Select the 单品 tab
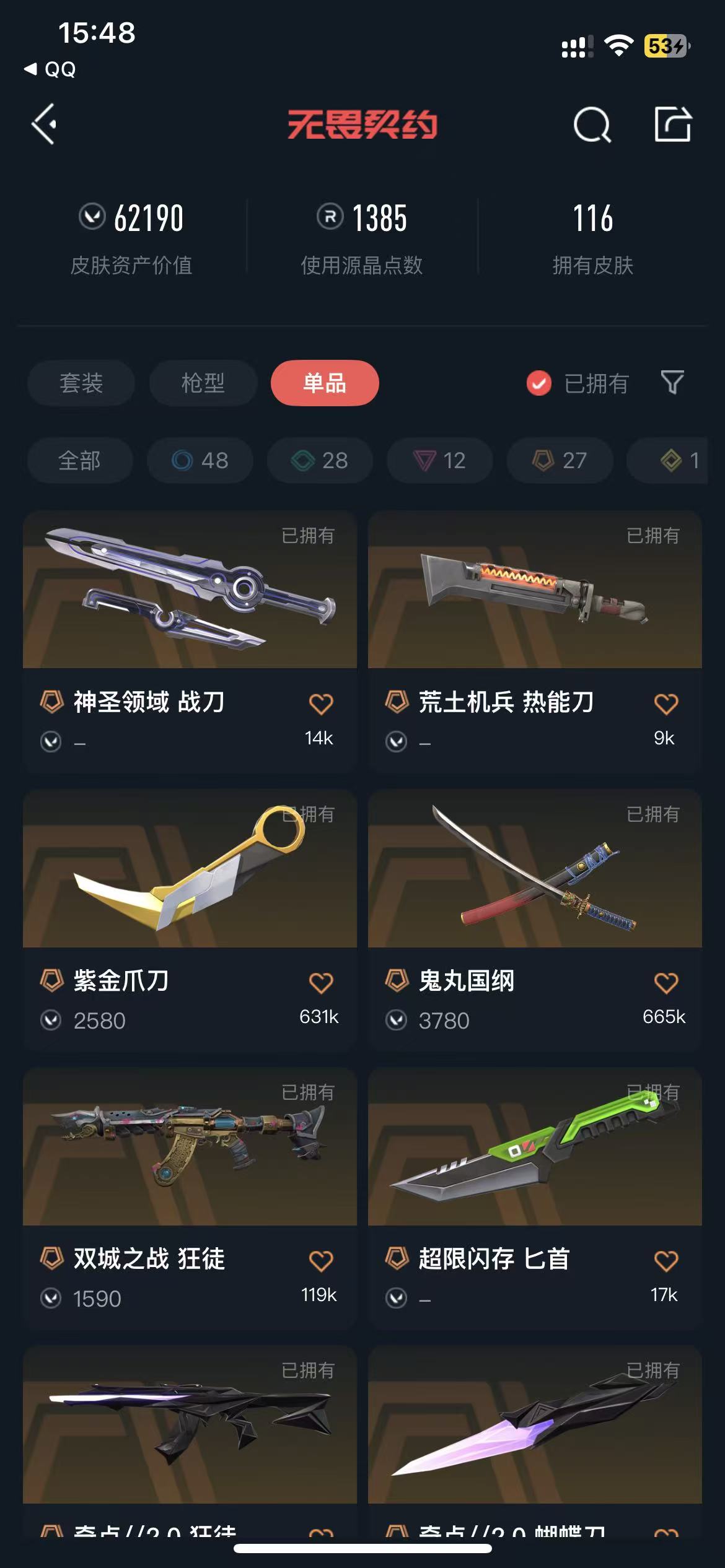725x1568 pixels. 325,383
